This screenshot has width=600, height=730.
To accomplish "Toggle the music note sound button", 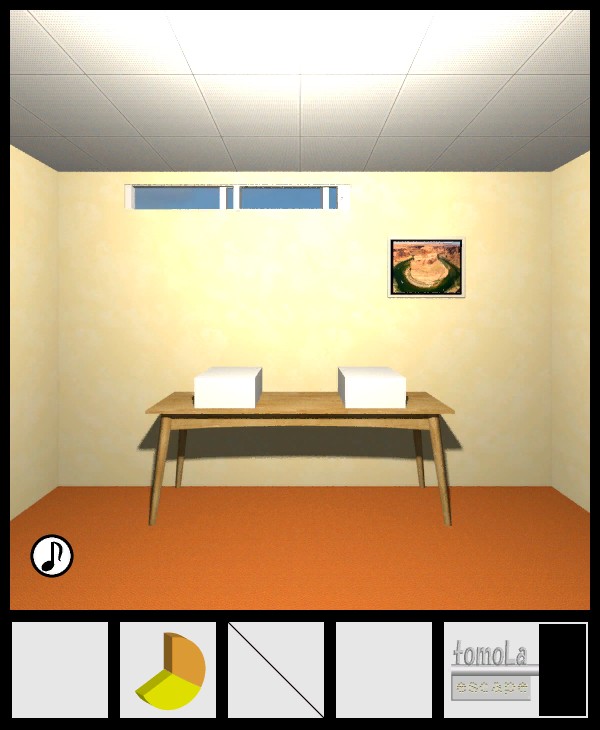I will (x=52, y=556).
